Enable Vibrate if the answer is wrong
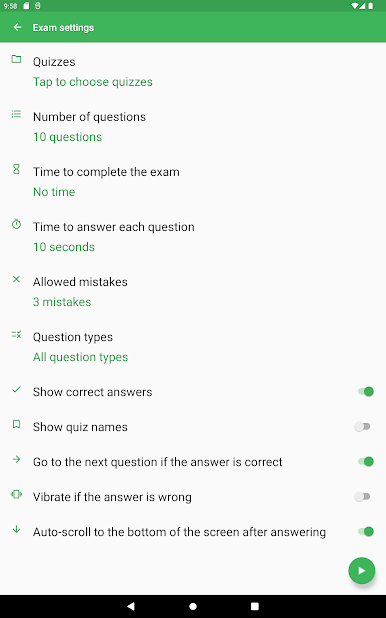 point(362,497)
